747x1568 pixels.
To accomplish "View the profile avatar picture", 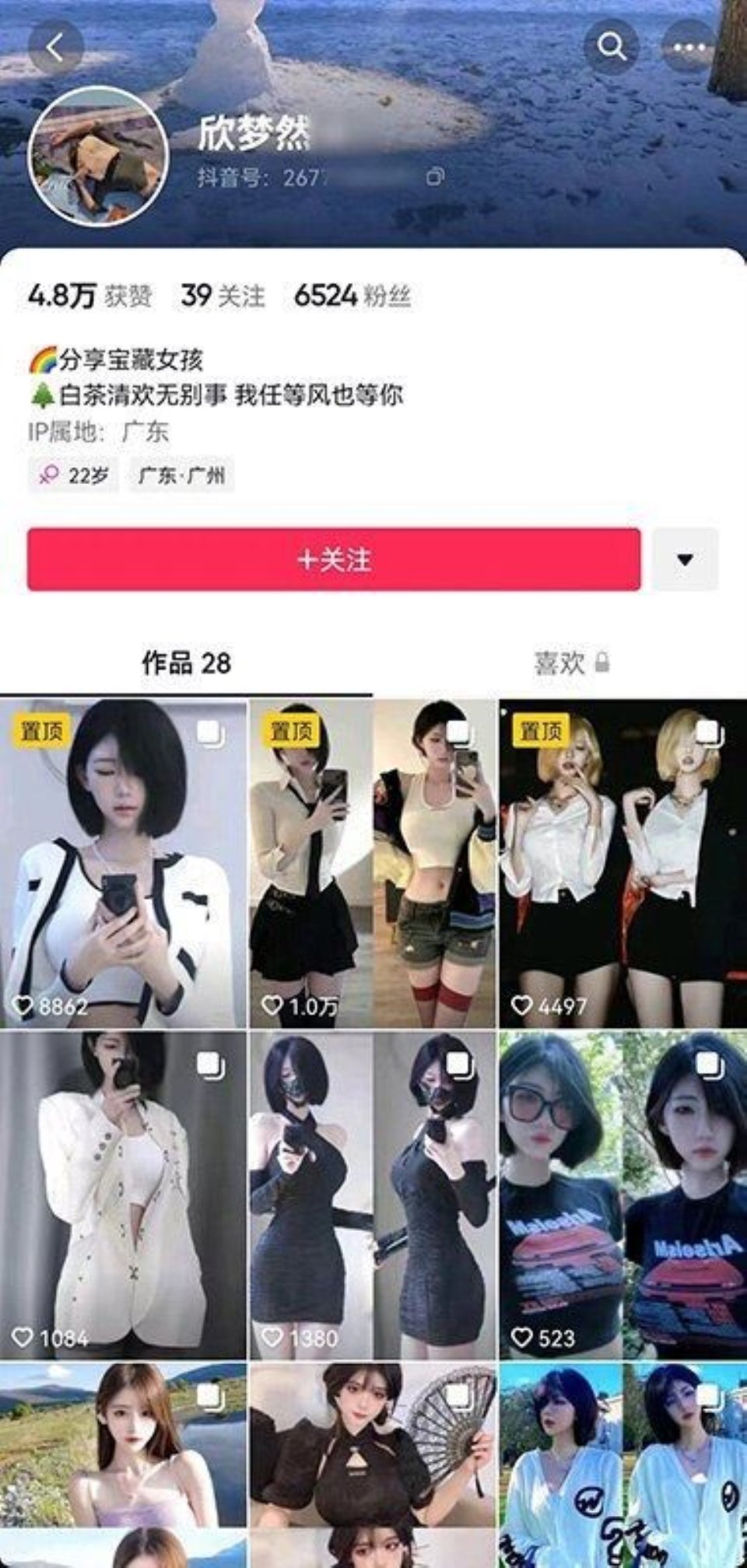I will [99, 156].
